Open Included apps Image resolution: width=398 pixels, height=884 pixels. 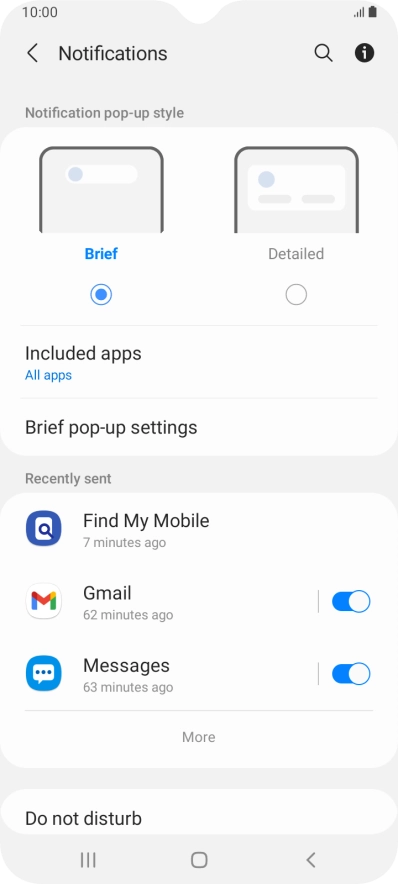[199, 362]
